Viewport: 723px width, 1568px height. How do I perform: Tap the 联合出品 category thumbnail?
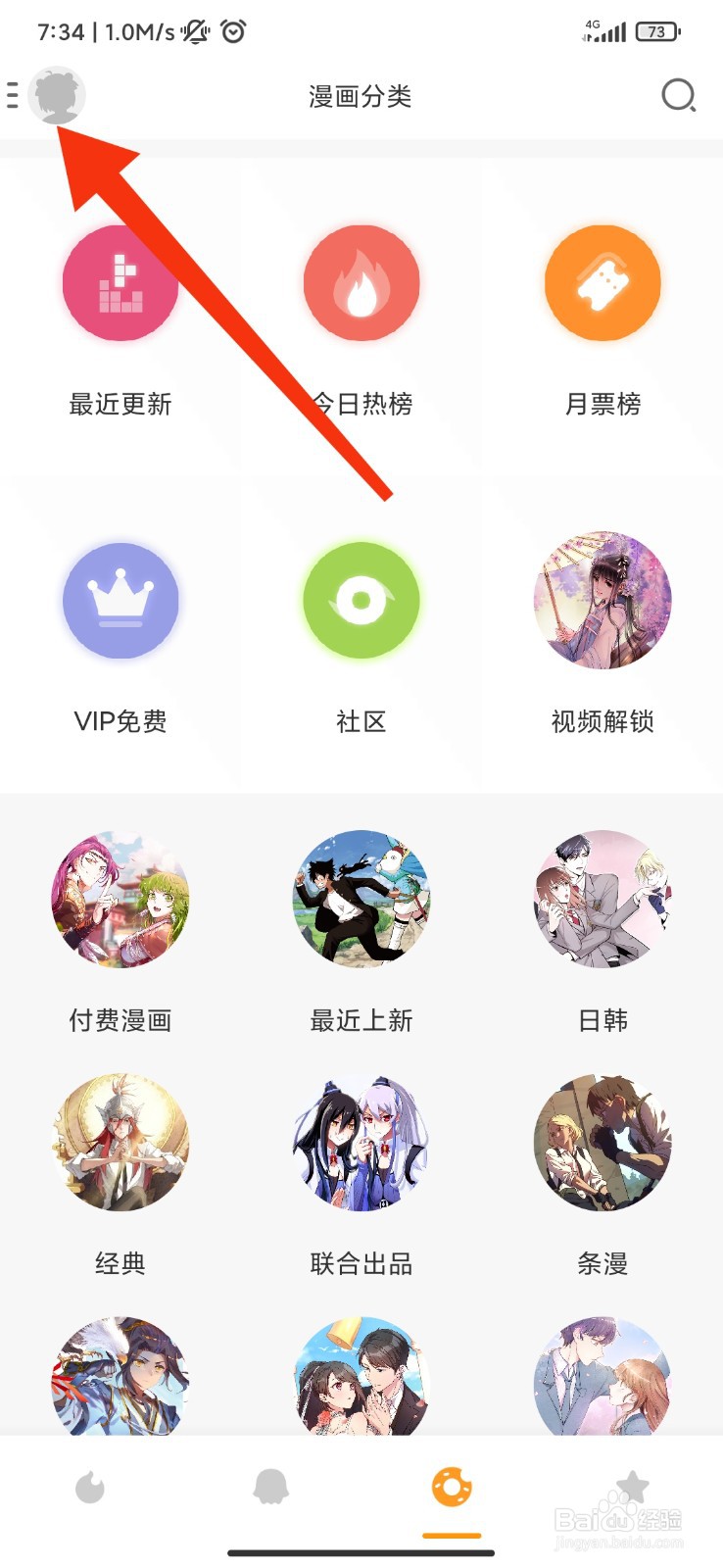click(361, 1142)
